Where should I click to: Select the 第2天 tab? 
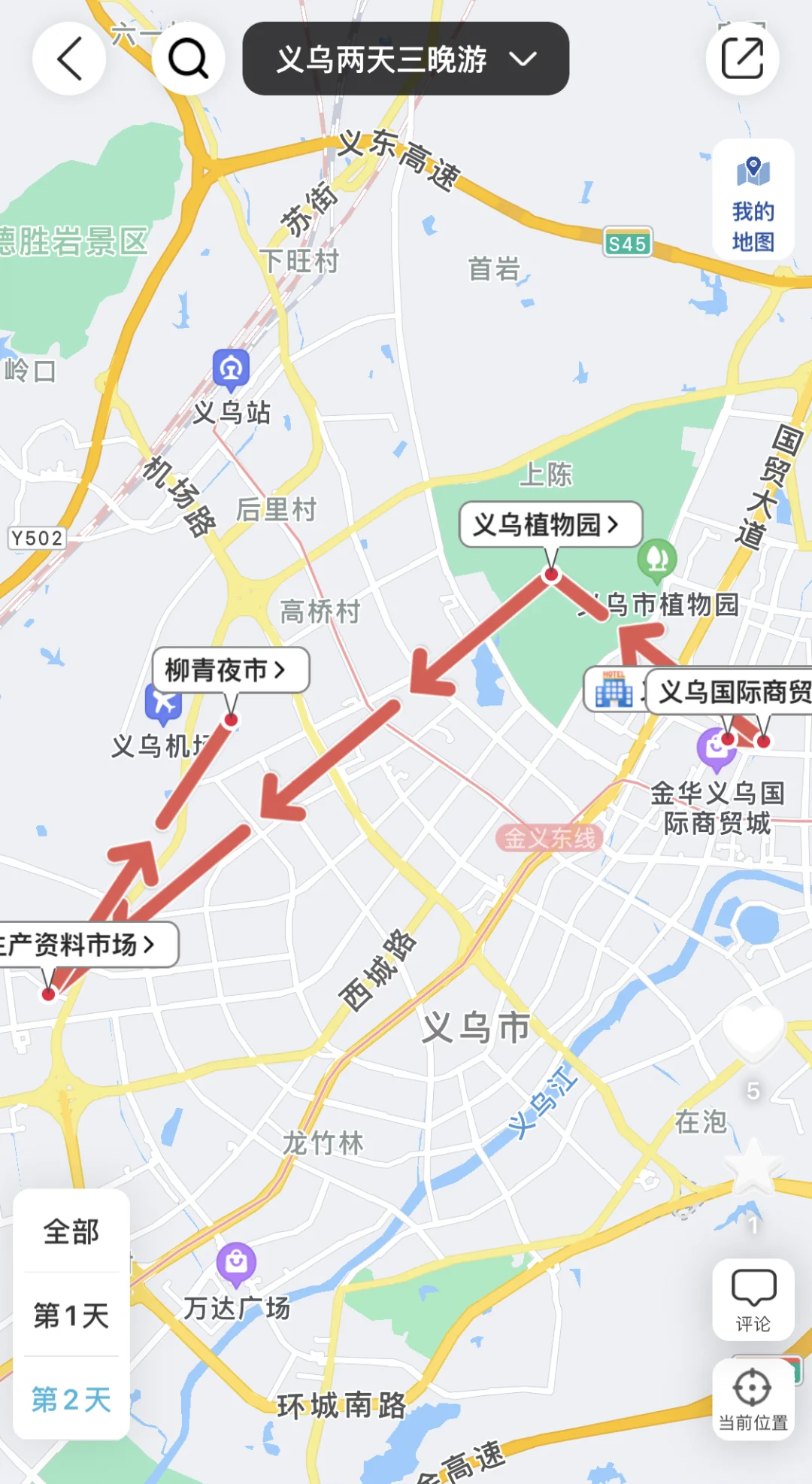71,1399
